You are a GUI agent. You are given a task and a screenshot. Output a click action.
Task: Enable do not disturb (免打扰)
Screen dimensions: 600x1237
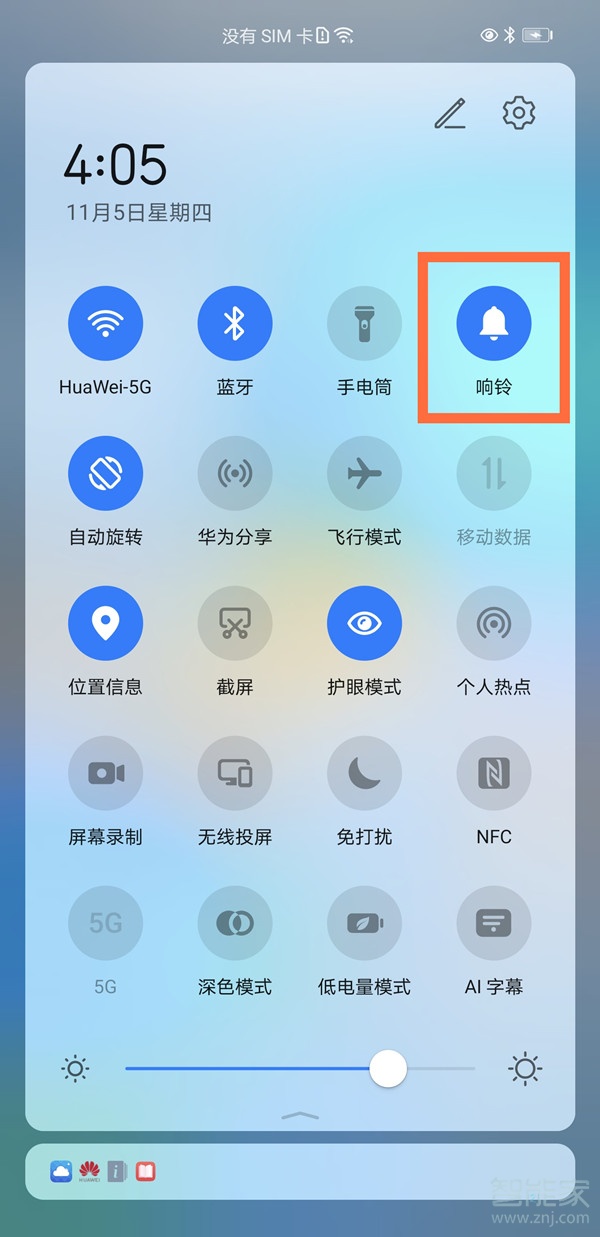click(x=364, y=773)
